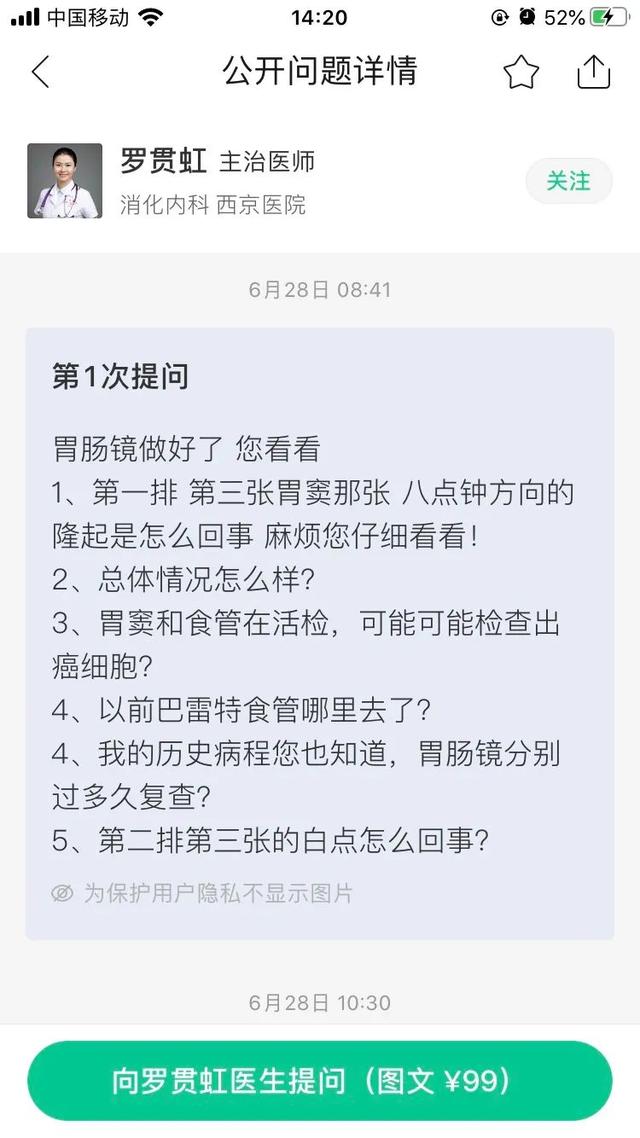Follow doctor 罗贯虹 via 关注 button
This screenshot has height=1138, width=640.
(x=568, y=181)
